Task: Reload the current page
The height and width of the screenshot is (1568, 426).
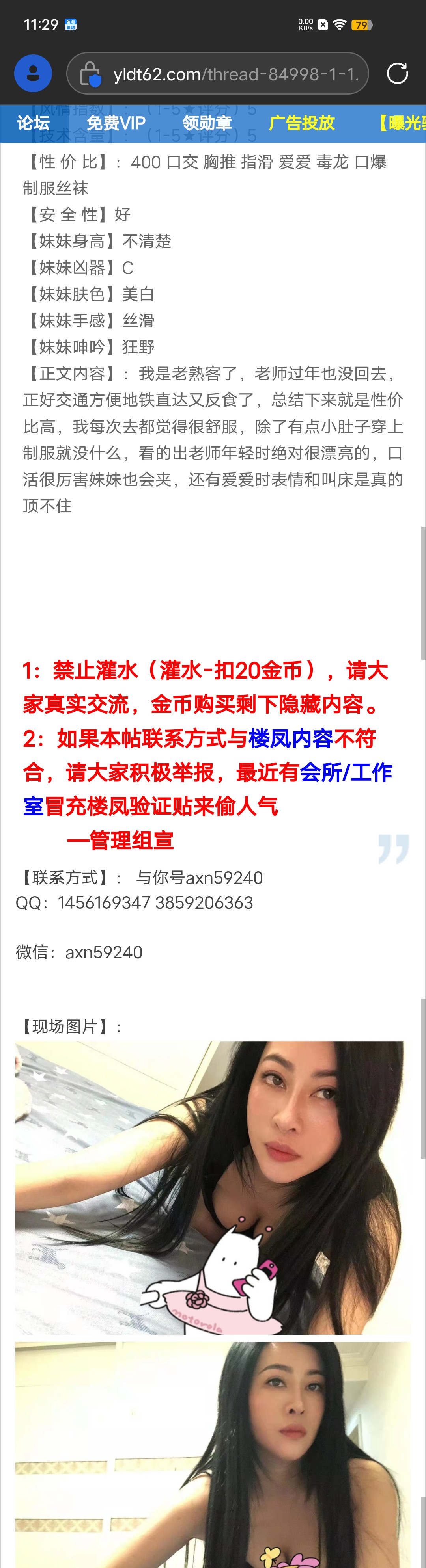Action: coord(397,74)
